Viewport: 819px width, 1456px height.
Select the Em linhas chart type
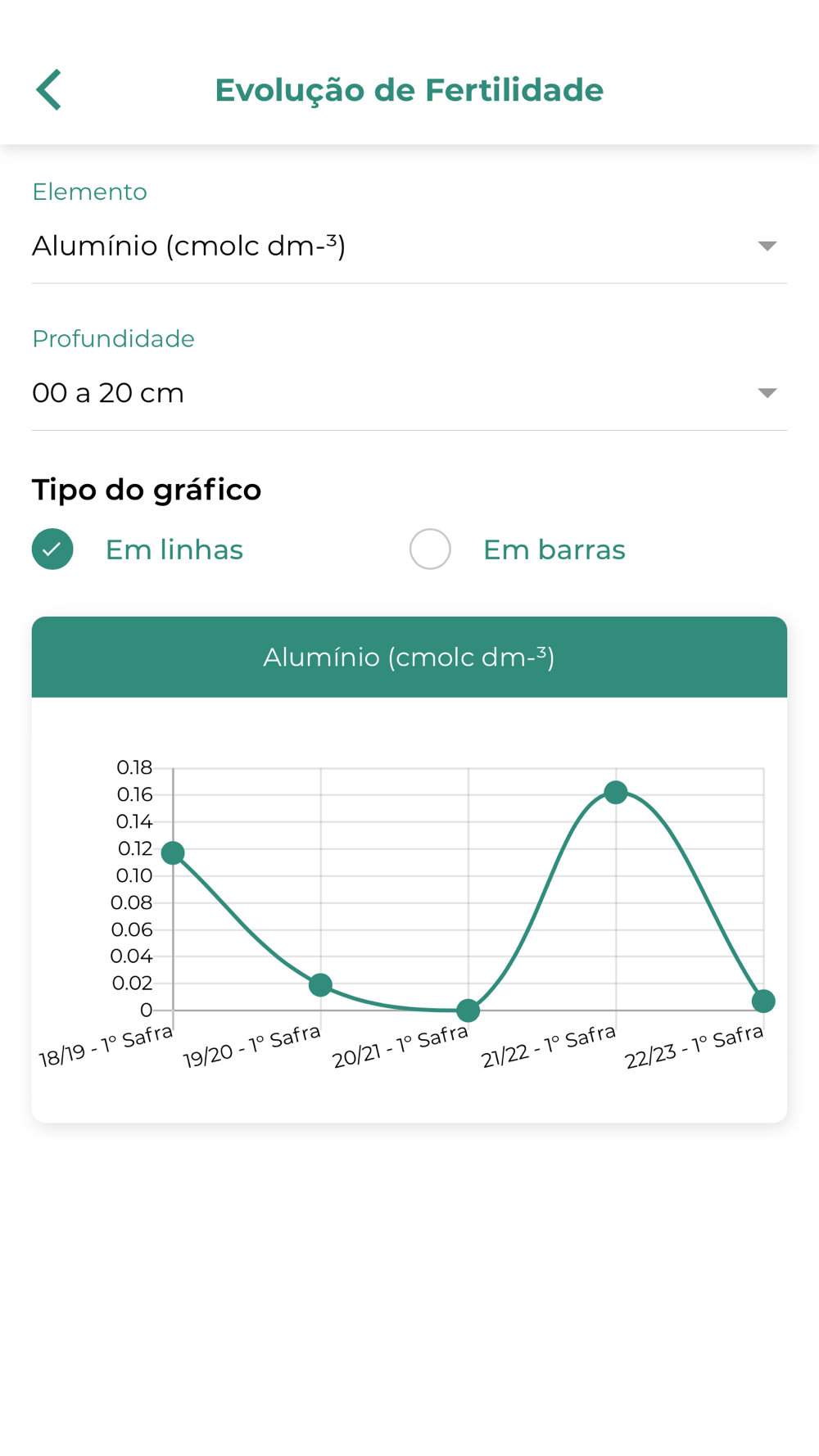(x=52, y=549)
